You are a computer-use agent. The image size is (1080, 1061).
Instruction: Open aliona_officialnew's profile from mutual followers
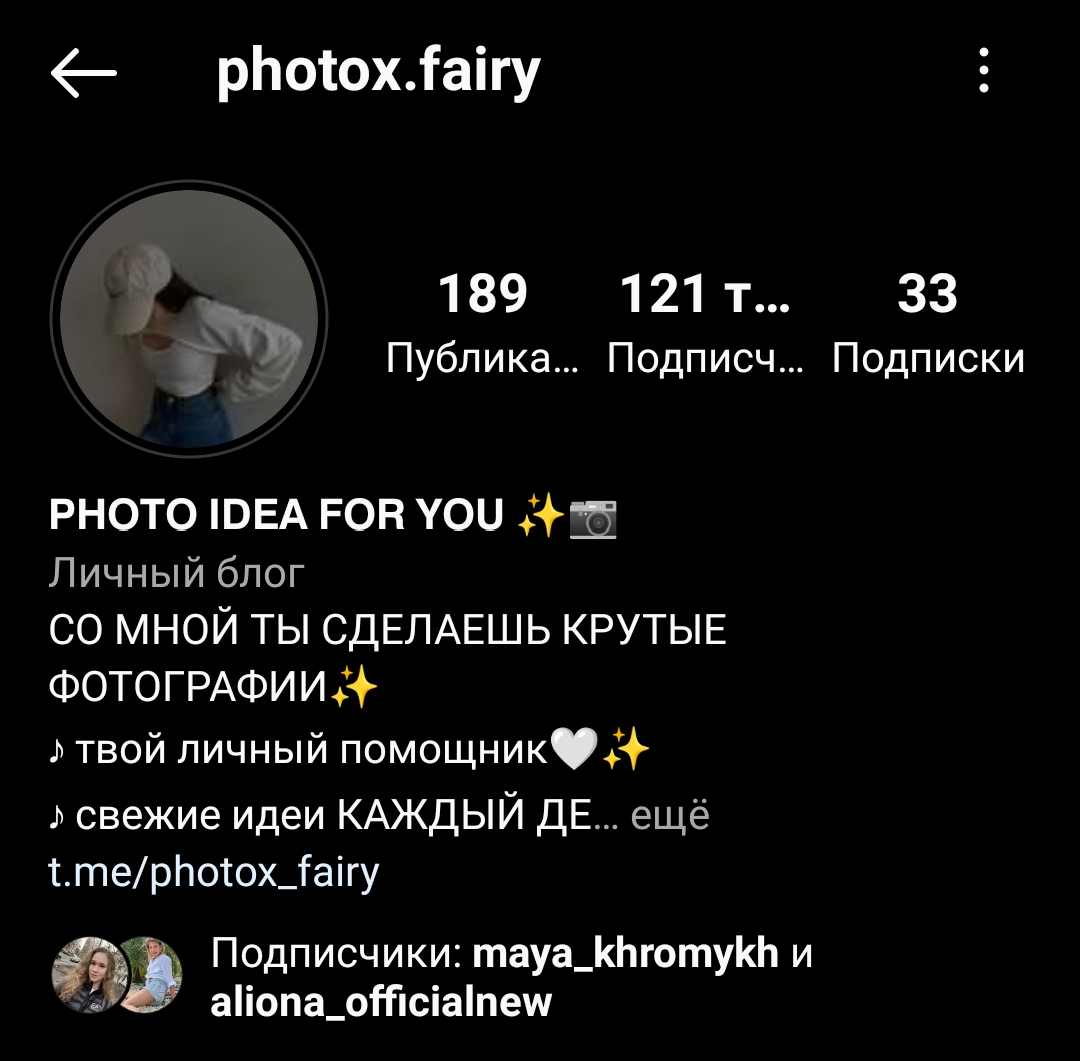(x=381, y=1001)
